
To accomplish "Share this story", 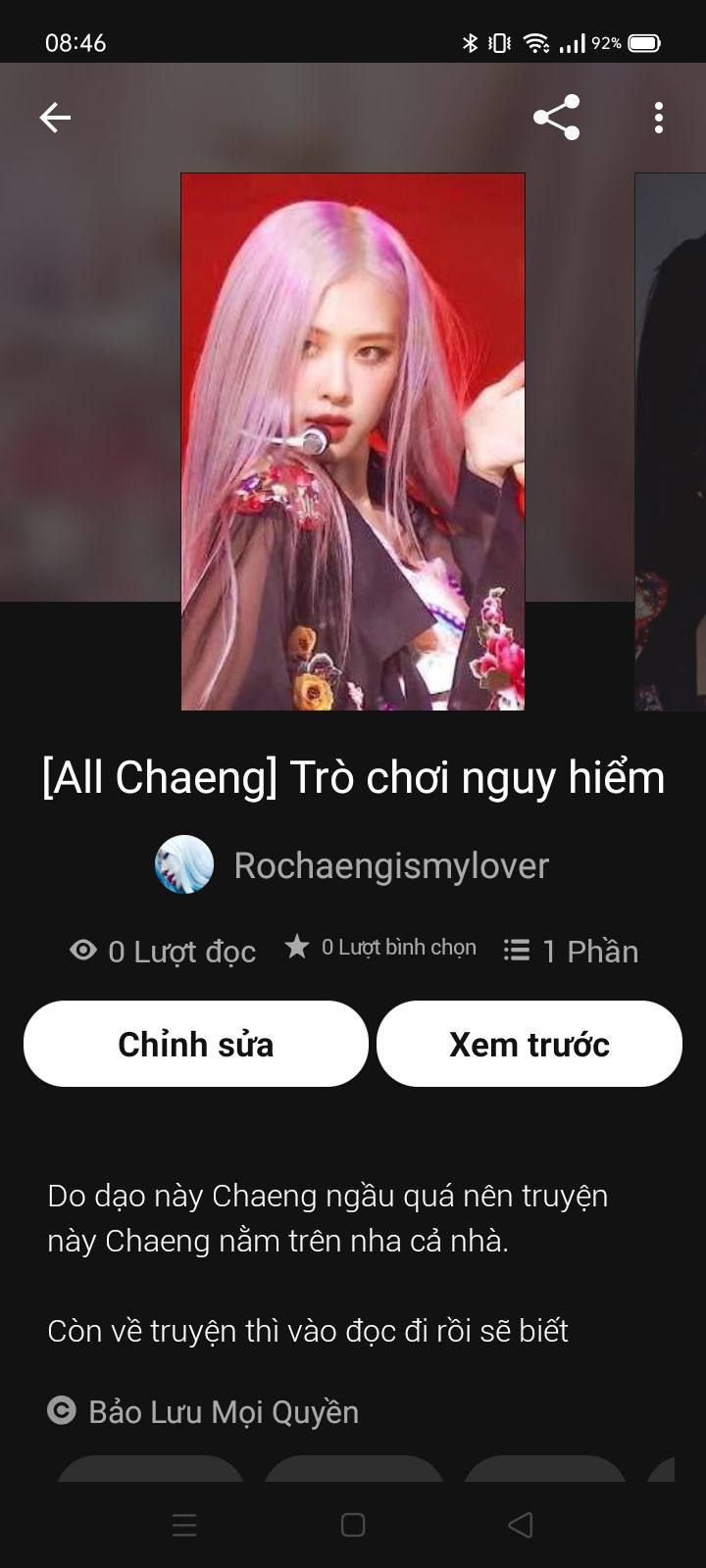I will [x=556, y=119].
